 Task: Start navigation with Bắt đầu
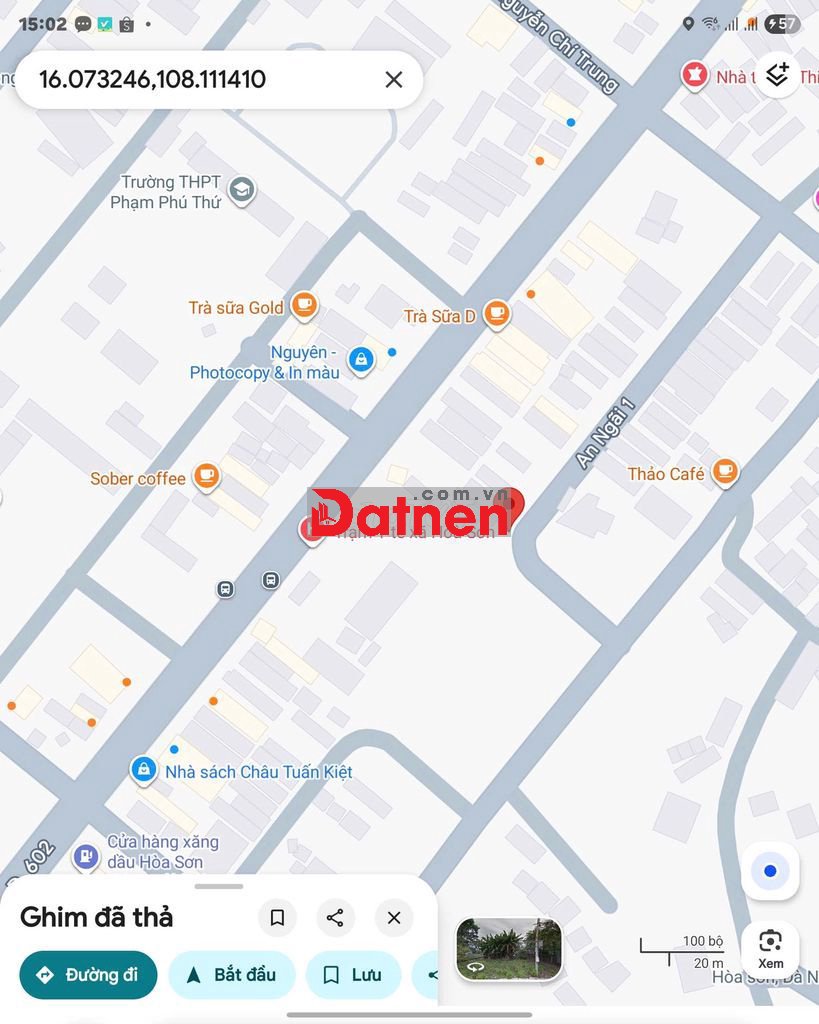pyautogui.click(x=232, y=975)
